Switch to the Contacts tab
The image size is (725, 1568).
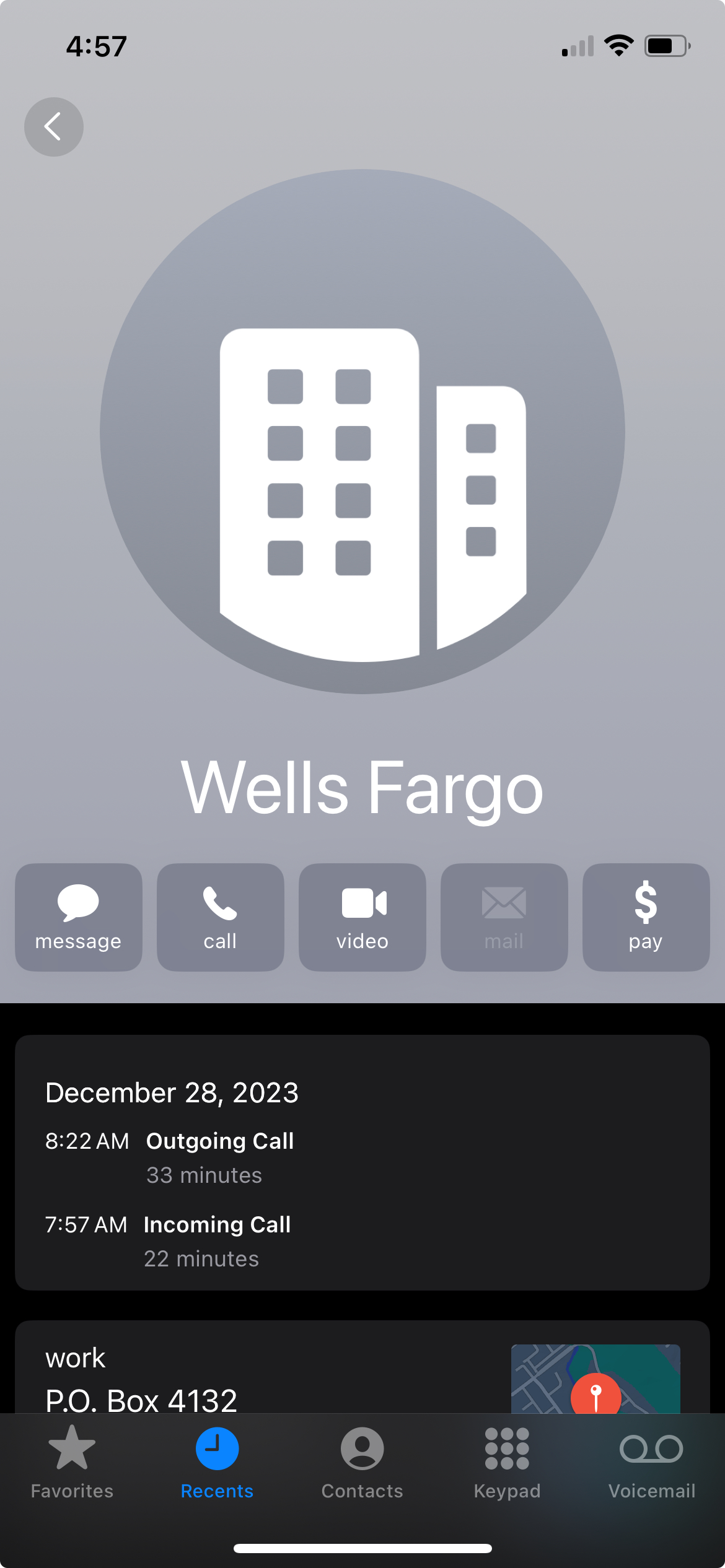[x=362, y=1461]
